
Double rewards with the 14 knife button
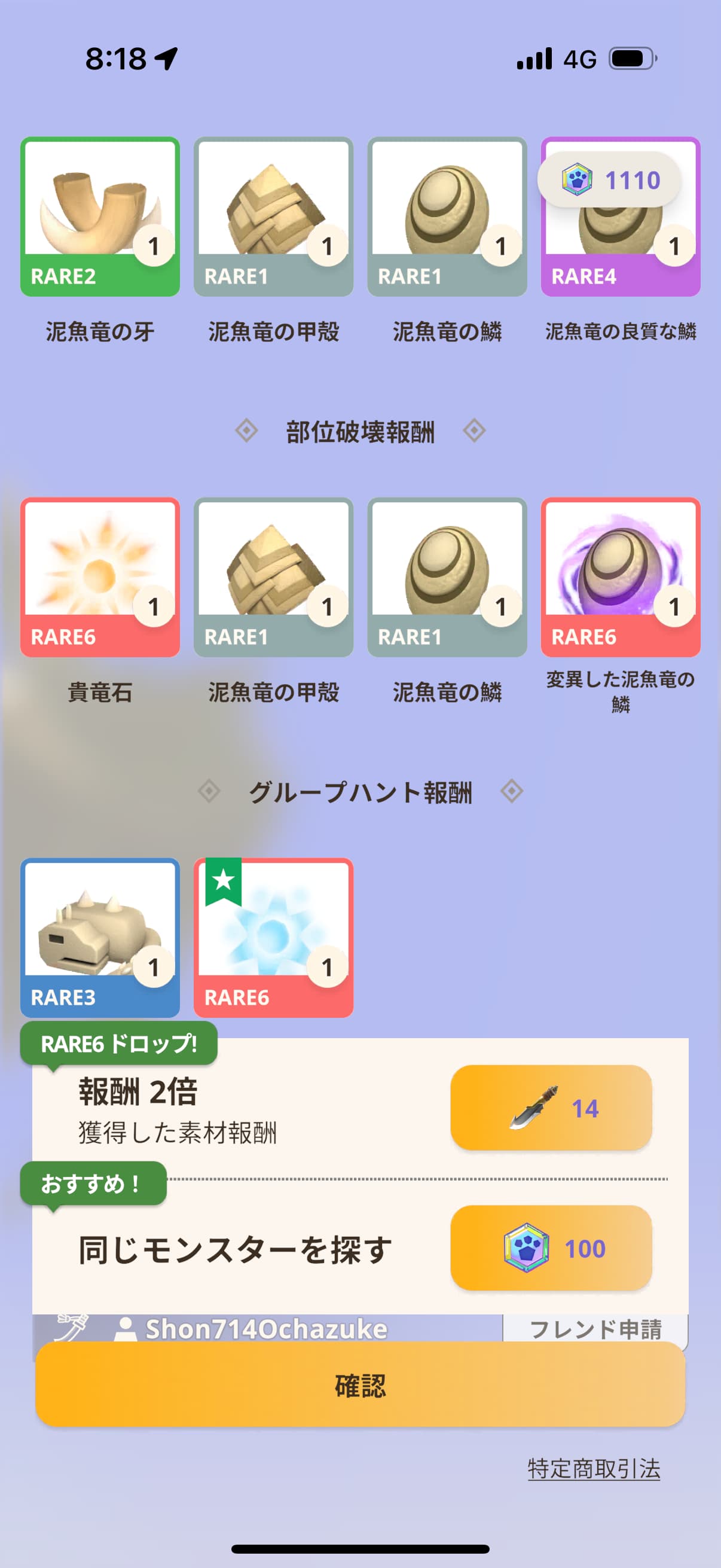pyautogui.click(x=551, y=1107)
